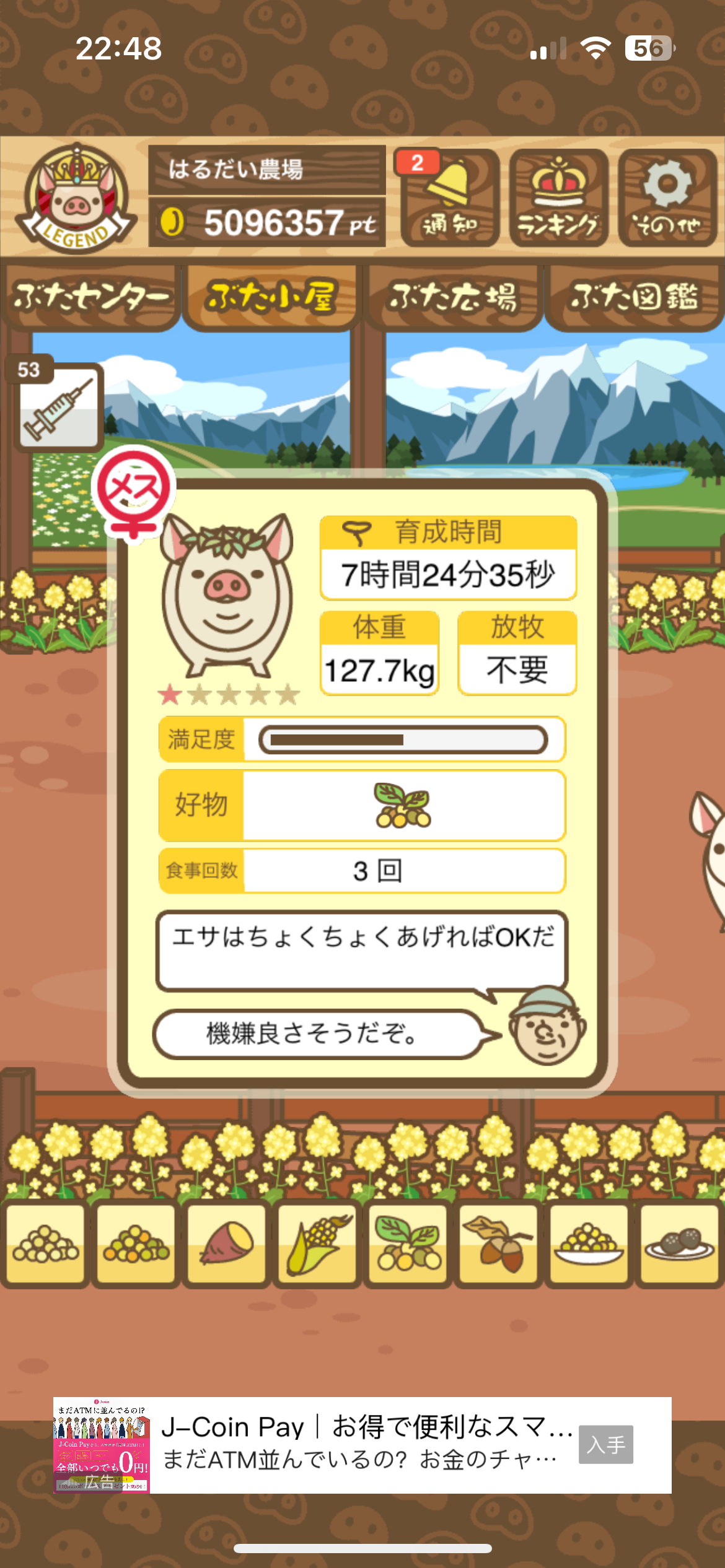Give the leafy beans favorite food
This screenshot has height=1568, width=725.
408,1243
